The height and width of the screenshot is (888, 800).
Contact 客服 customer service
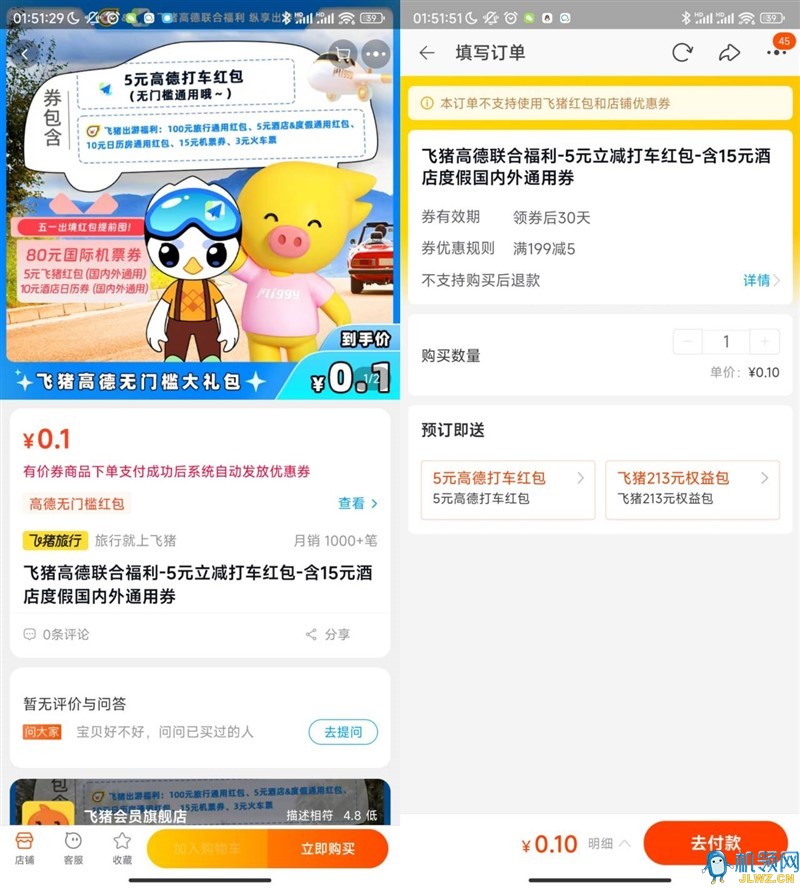[73, 848]
